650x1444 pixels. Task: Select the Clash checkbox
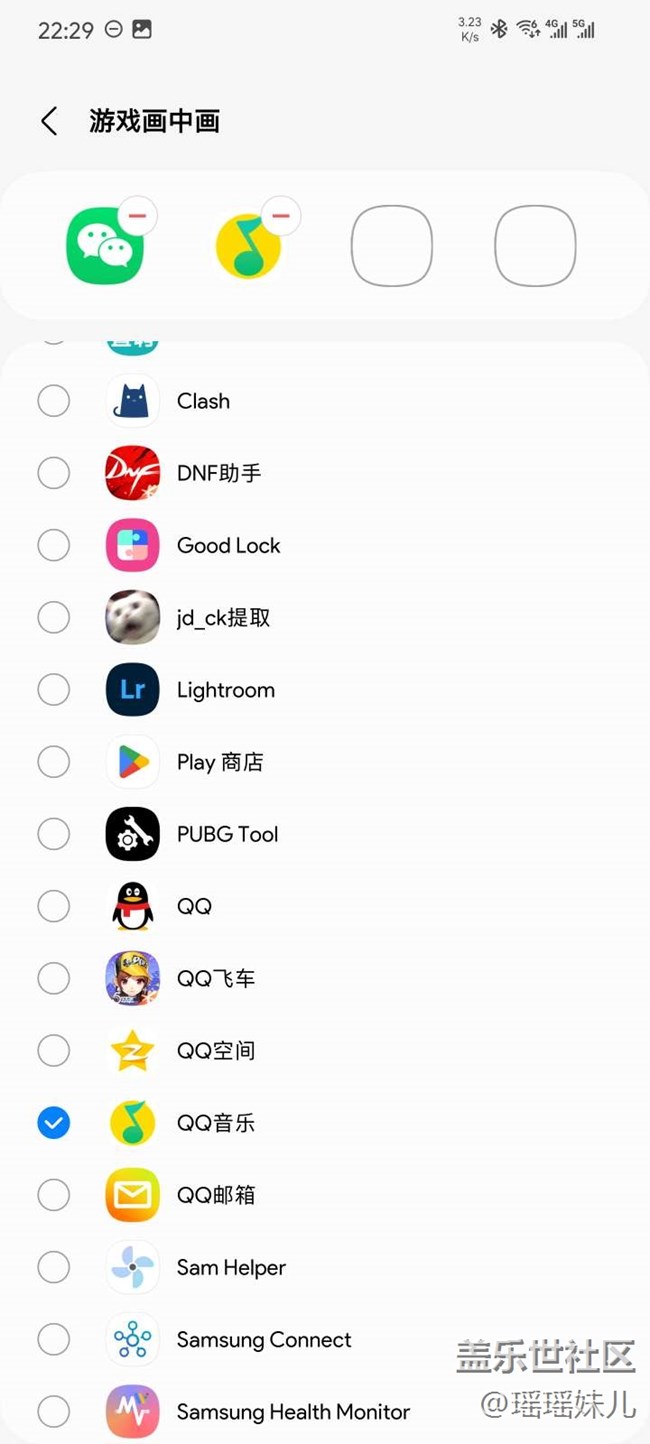pos(54,401)
